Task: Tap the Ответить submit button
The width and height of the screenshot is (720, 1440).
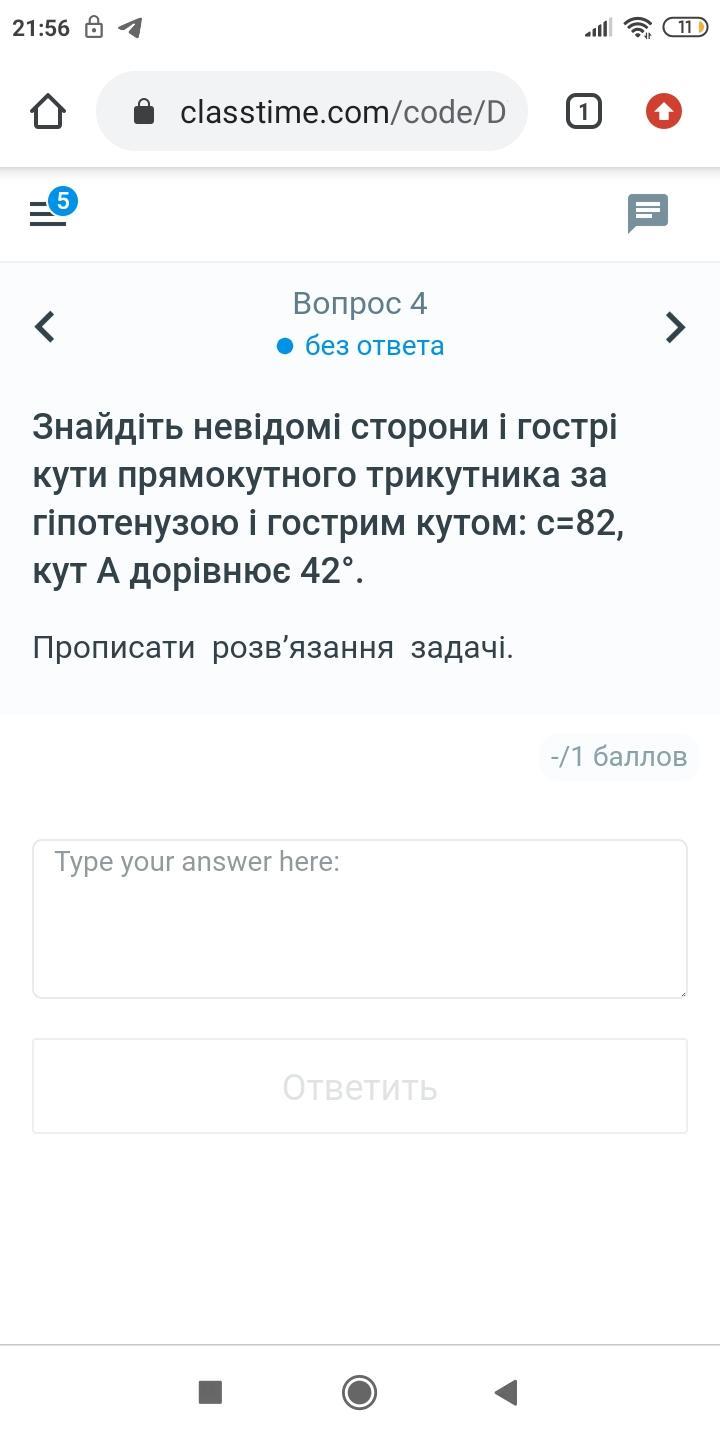Action: [360, 1086]
